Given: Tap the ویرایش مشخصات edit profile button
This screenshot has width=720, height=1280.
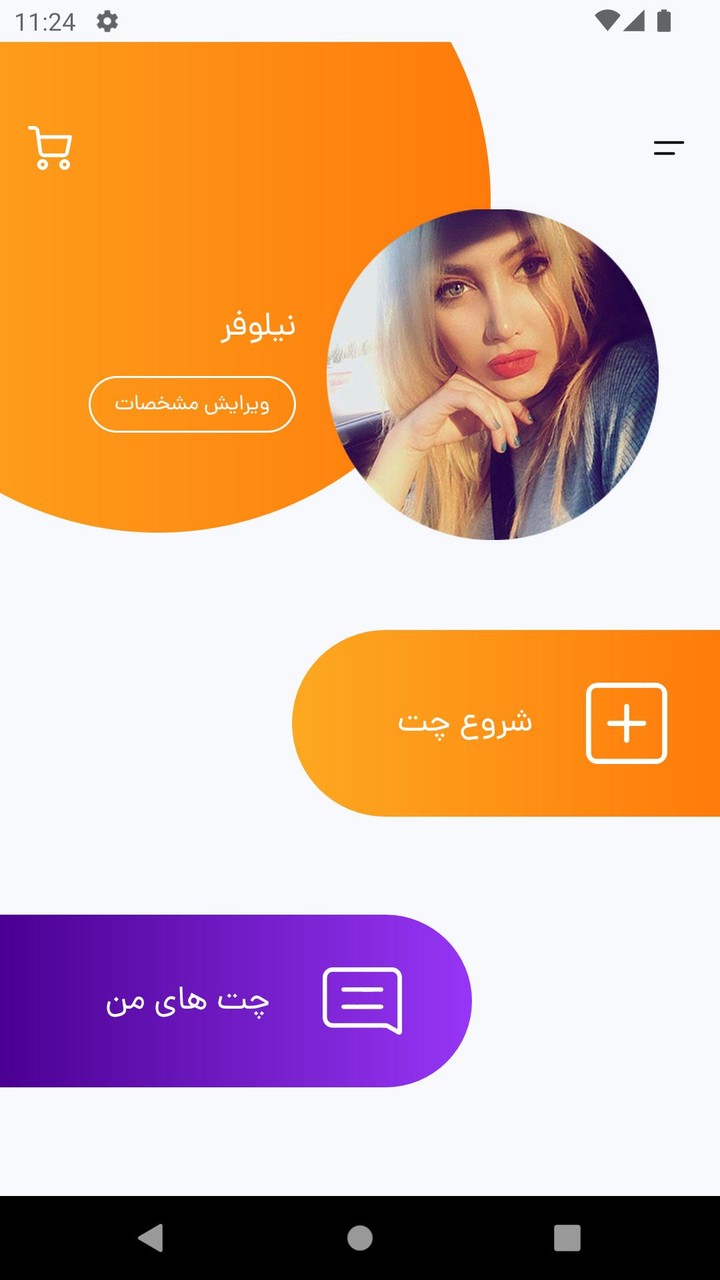Looking at the screenshot, I should click(192, 404).
